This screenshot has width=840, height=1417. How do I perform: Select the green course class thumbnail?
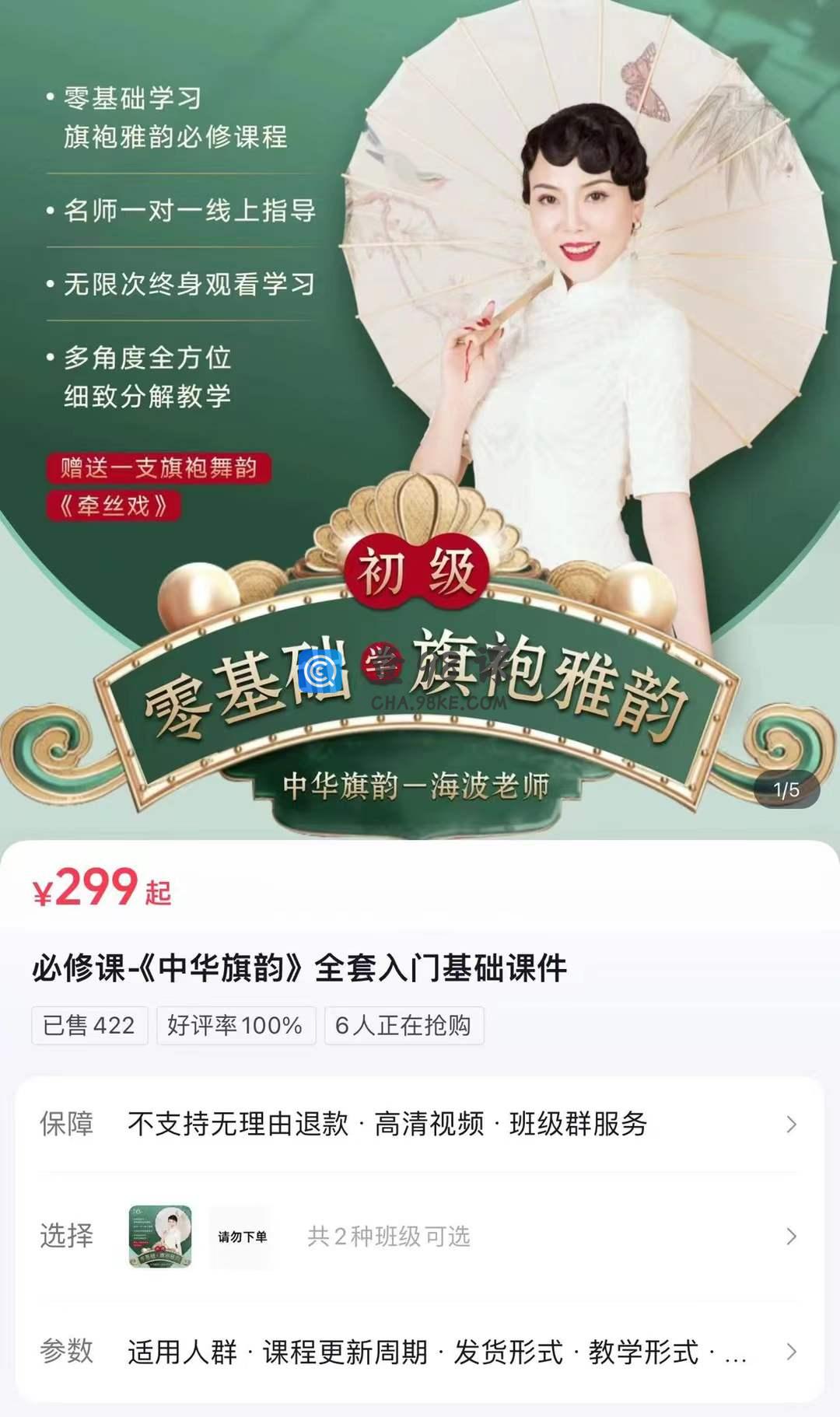160,1236
